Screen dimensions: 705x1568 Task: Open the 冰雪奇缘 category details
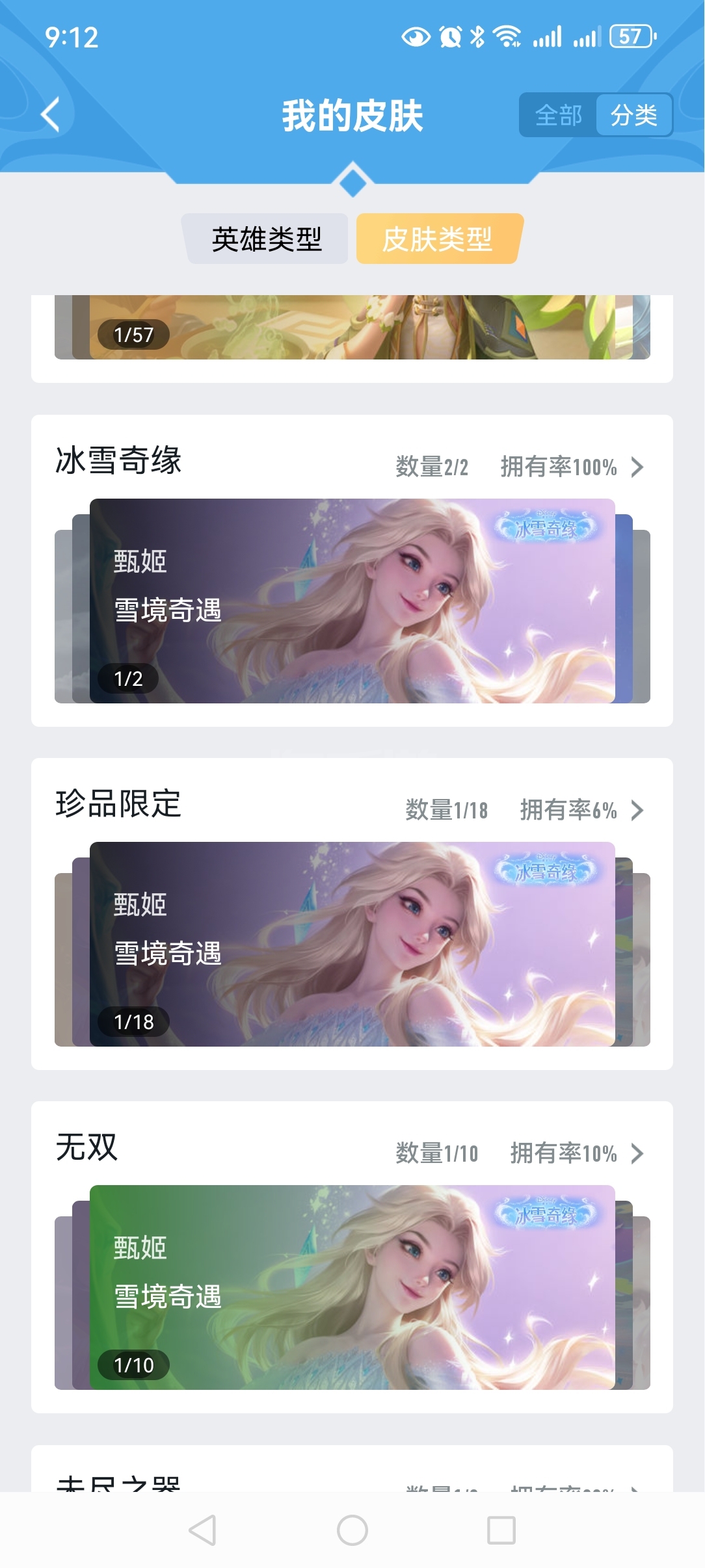tap(637, 467)
